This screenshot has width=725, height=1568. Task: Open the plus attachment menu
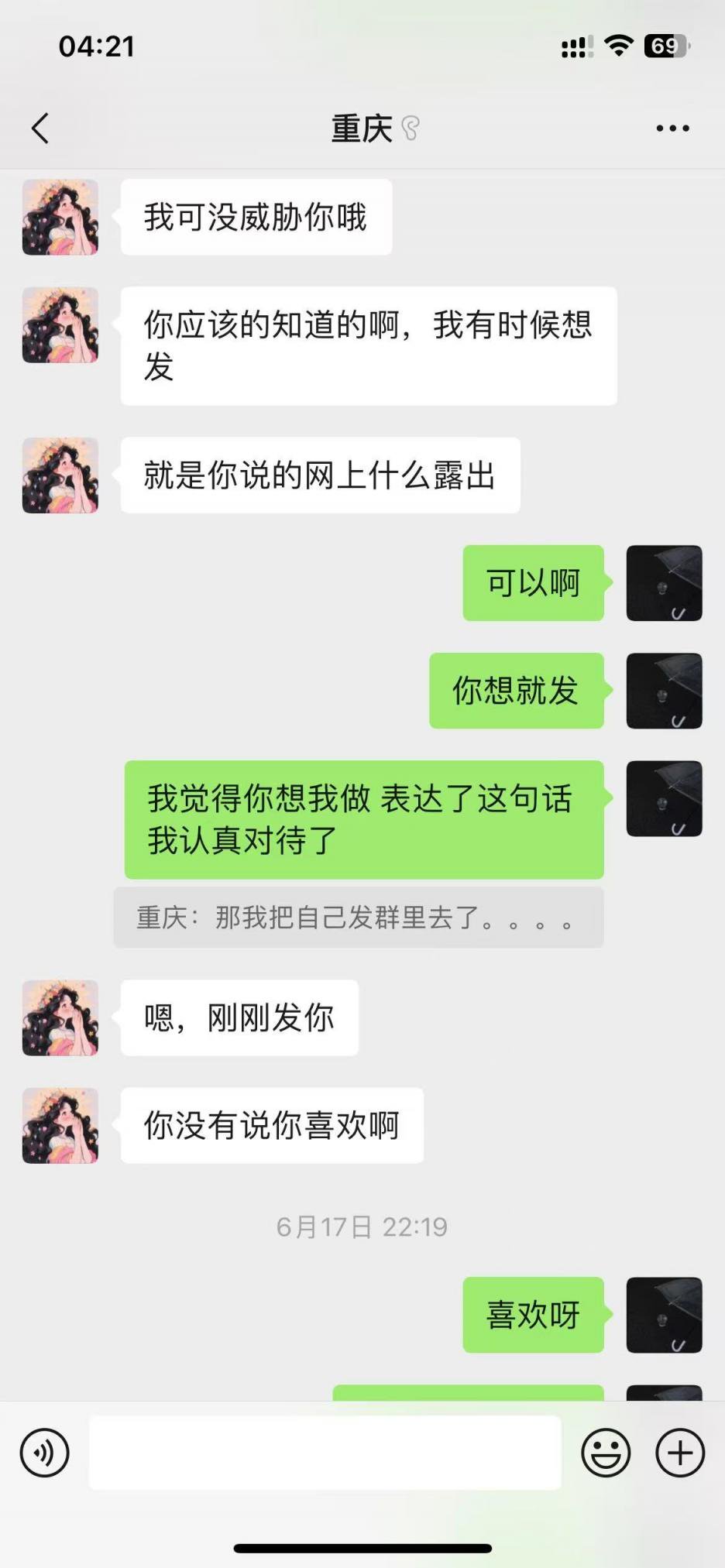click(680, 1453)
